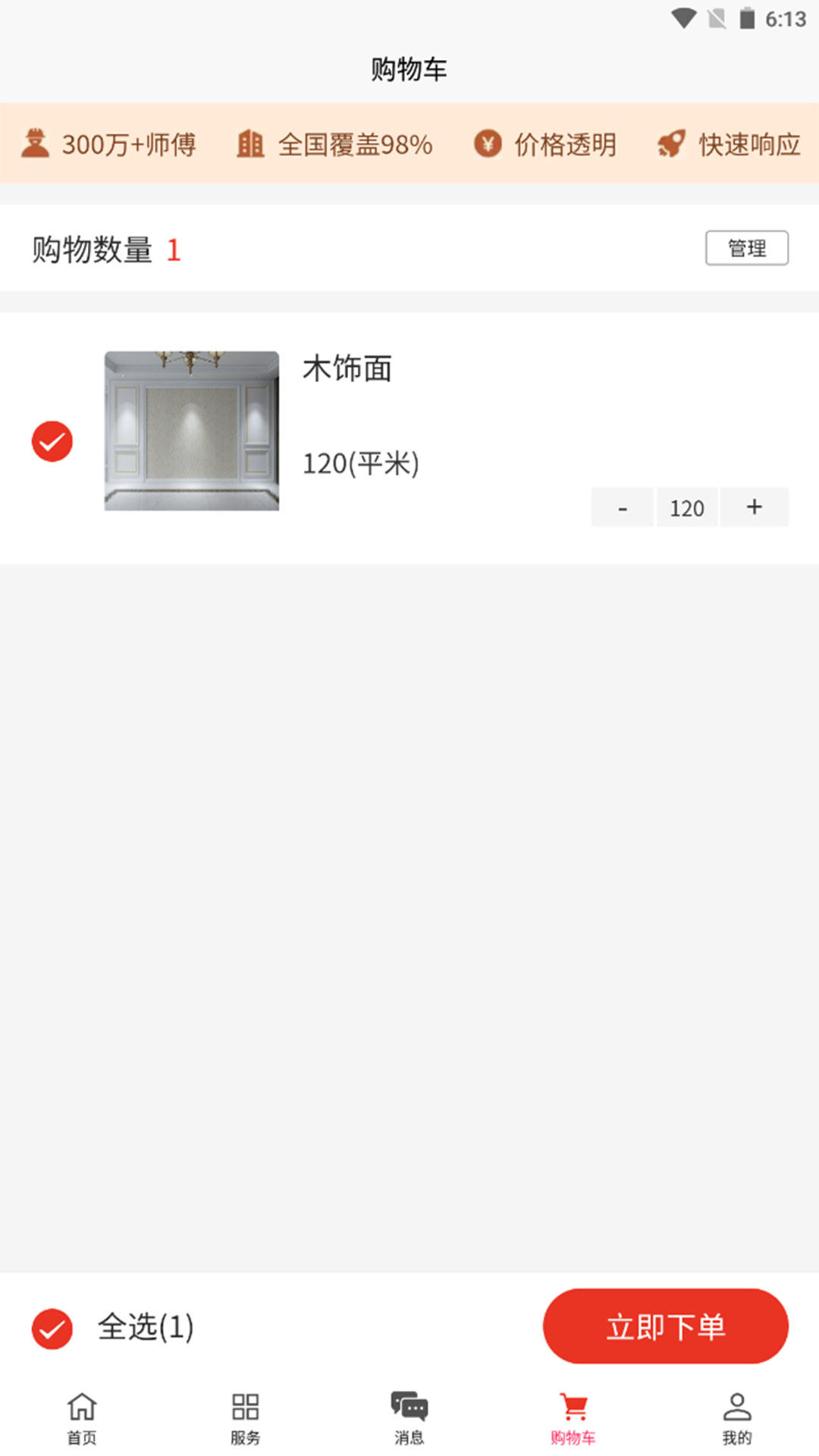Increase quantity with the plus stepper
This screenshot has width=819, height=1456.
click(x=754, y=507)
